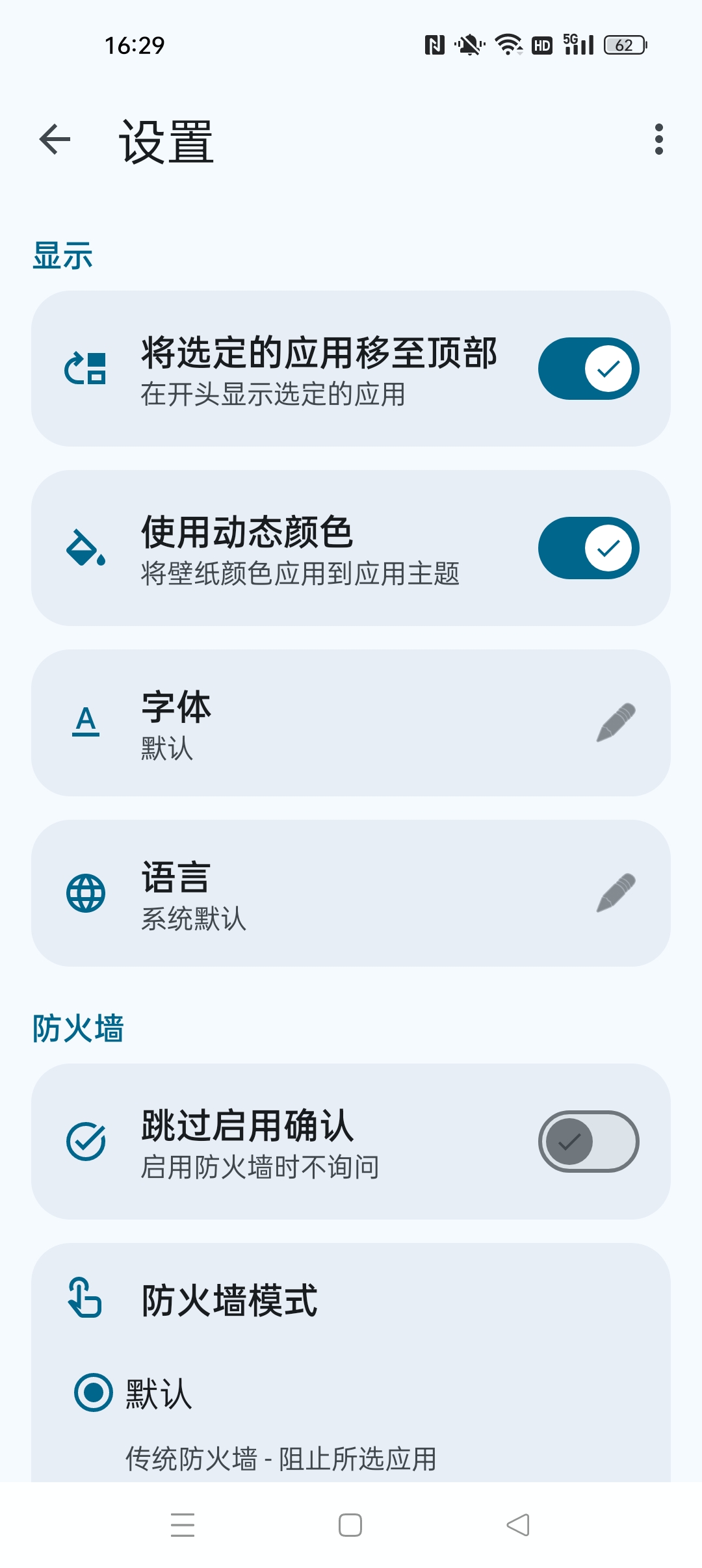This screenshot has height=1568, width=702.
Task: Select the 默认 firewall mode radio button
Action: tap(94, 1392)
